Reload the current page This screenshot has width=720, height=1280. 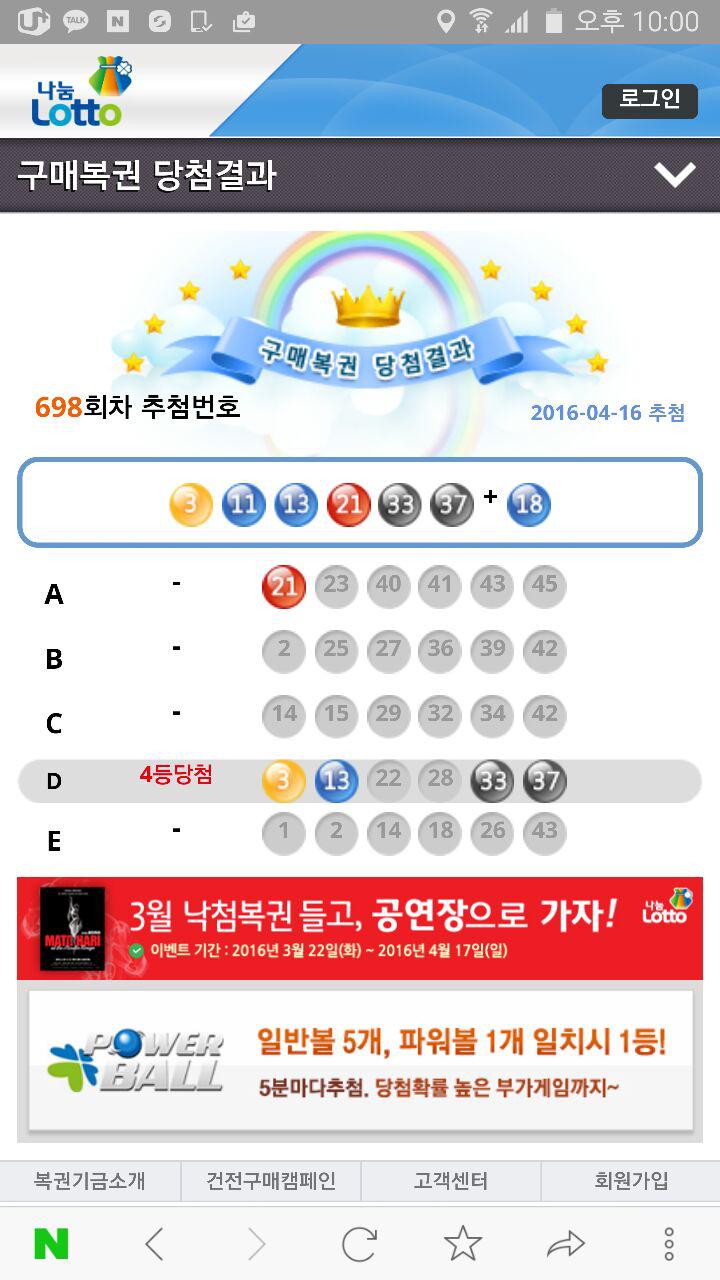tap(359, 1244)
